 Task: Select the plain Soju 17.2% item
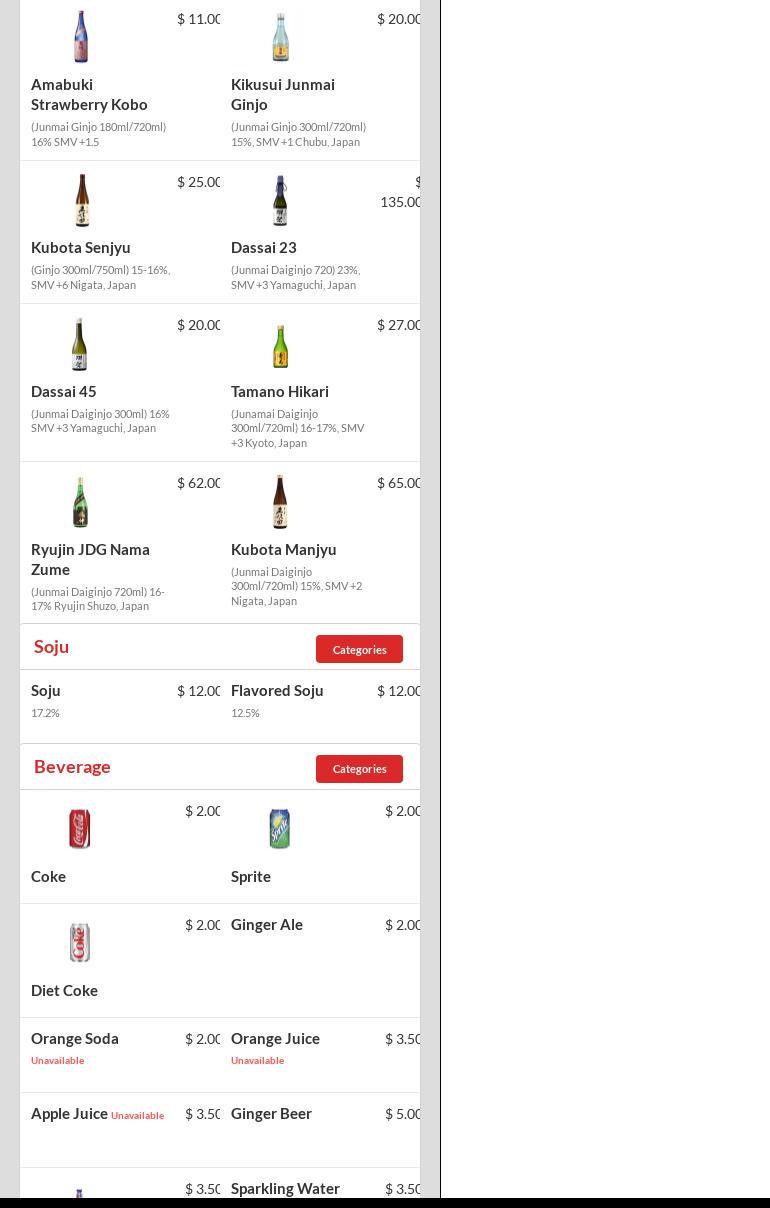[x=46, y=691]
